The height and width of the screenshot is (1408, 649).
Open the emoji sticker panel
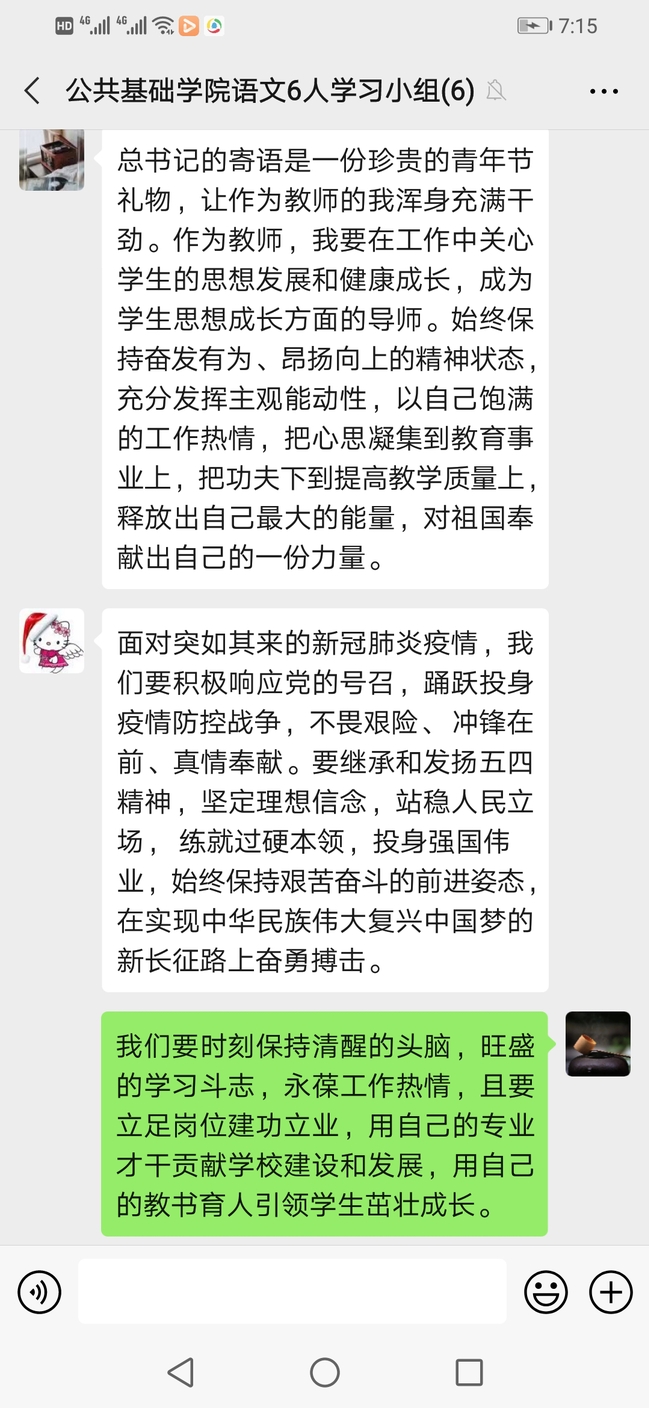pyautogui.click(x=546, y=1292)
